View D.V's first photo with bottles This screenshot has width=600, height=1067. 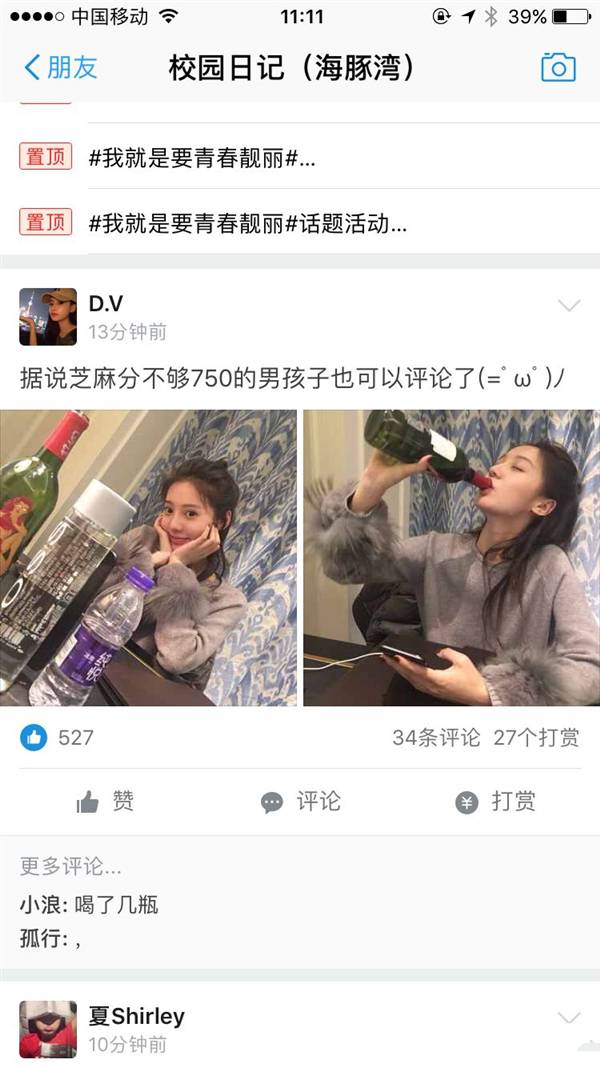coord(148,557)
